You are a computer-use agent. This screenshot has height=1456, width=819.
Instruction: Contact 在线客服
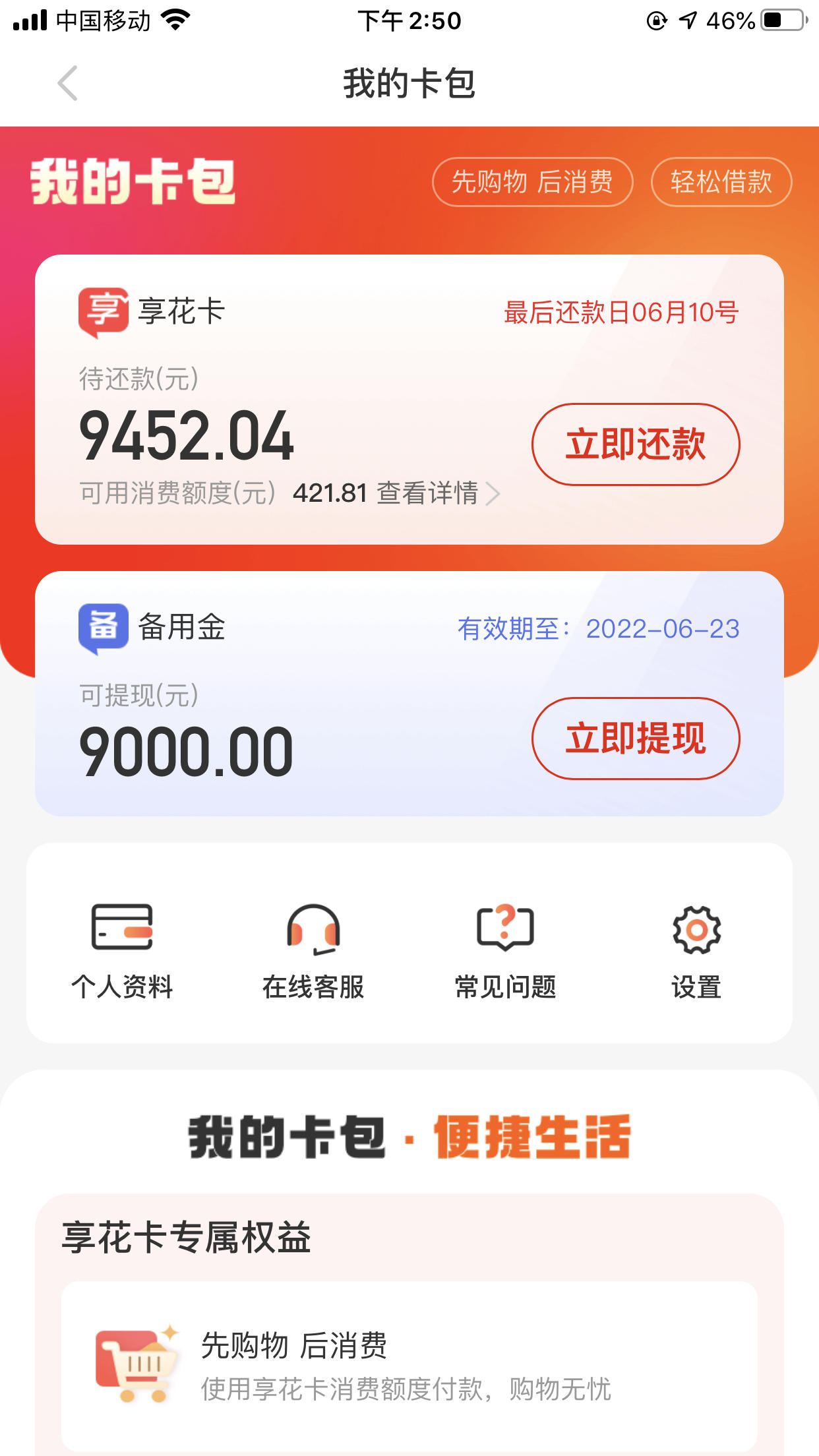313,952
